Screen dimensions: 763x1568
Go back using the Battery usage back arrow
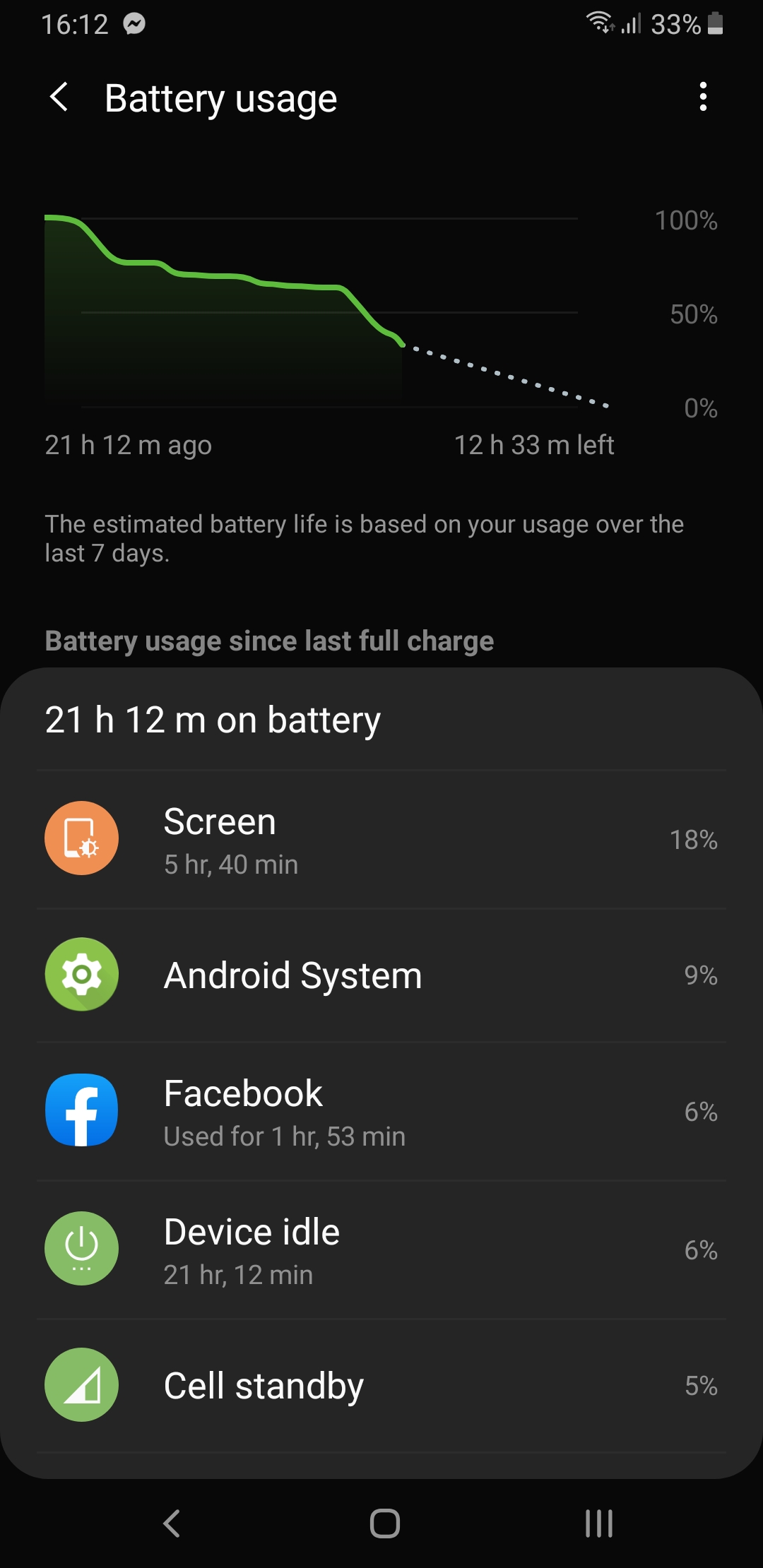pos(59,98)
